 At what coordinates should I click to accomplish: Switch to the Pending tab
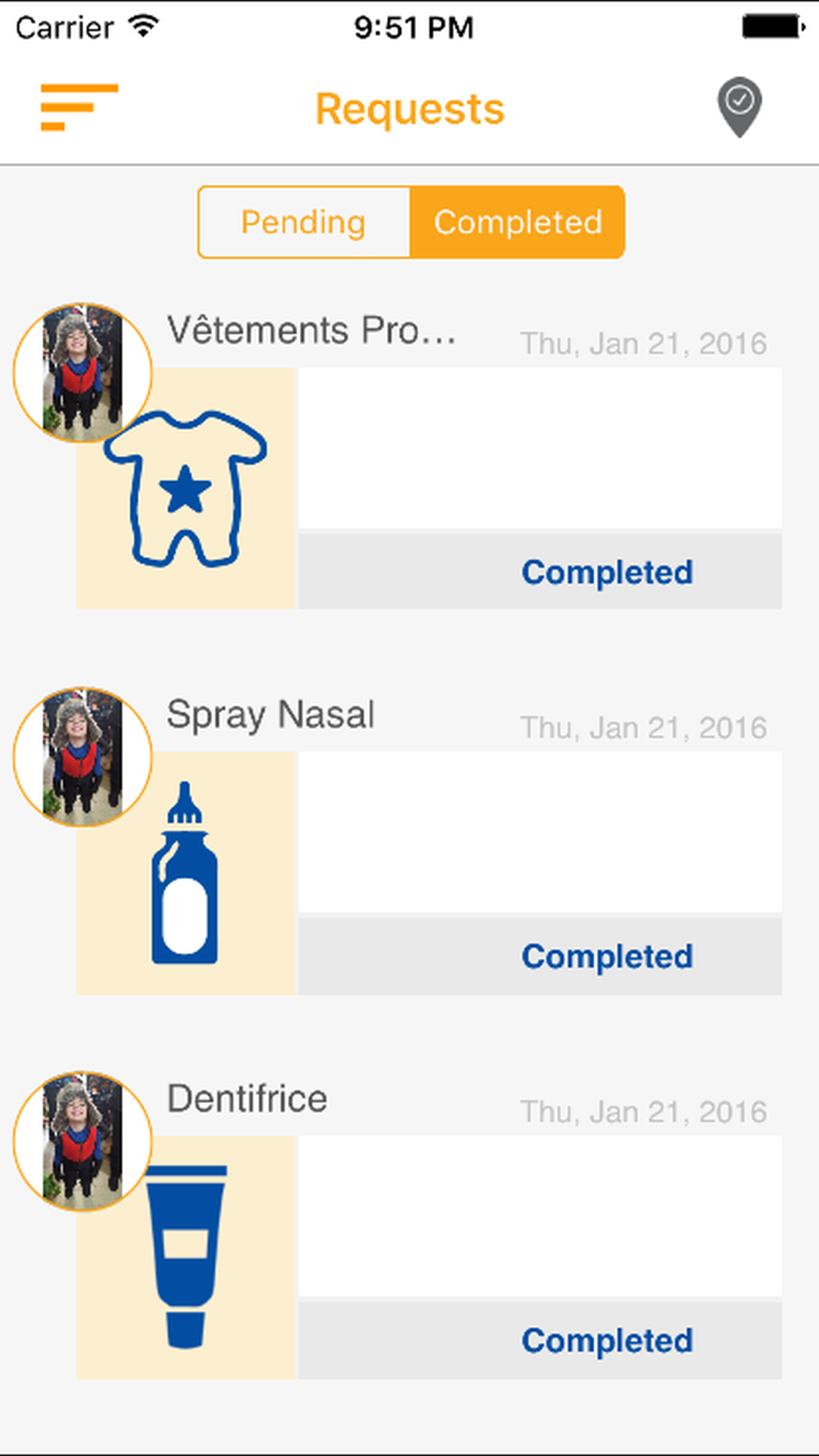304,223
